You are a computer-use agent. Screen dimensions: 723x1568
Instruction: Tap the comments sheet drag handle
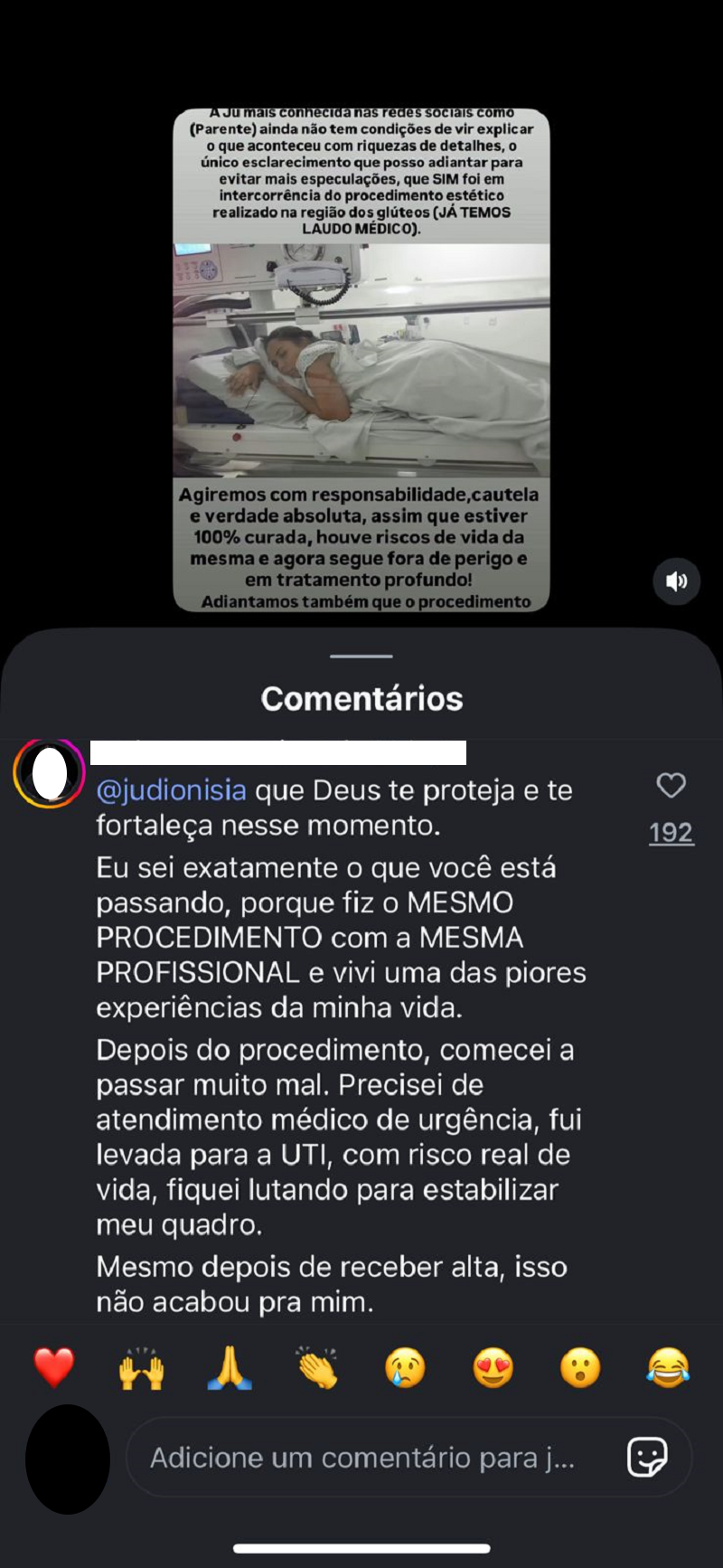click(x=361, y=656)
